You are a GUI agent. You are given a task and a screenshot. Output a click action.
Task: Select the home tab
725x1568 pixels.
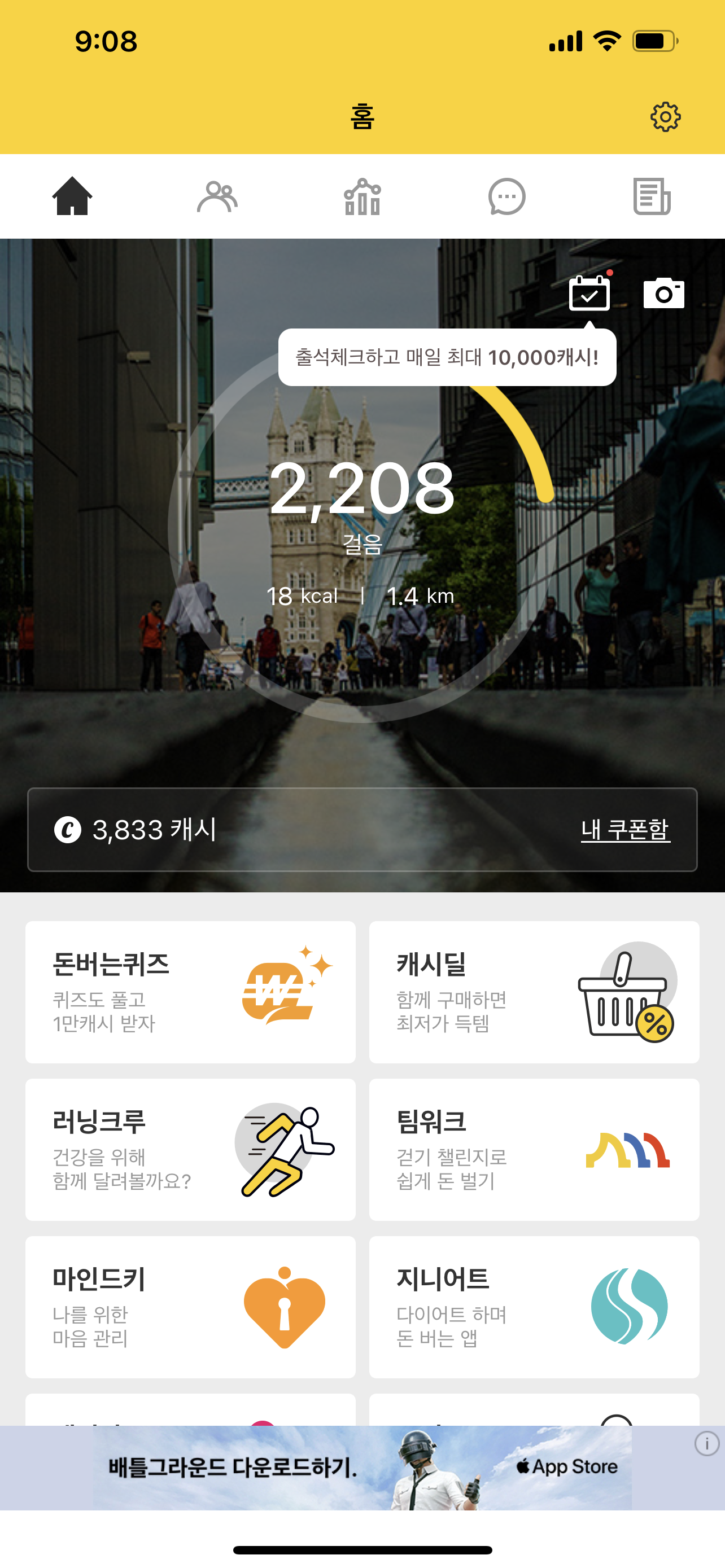pos(72,196)
